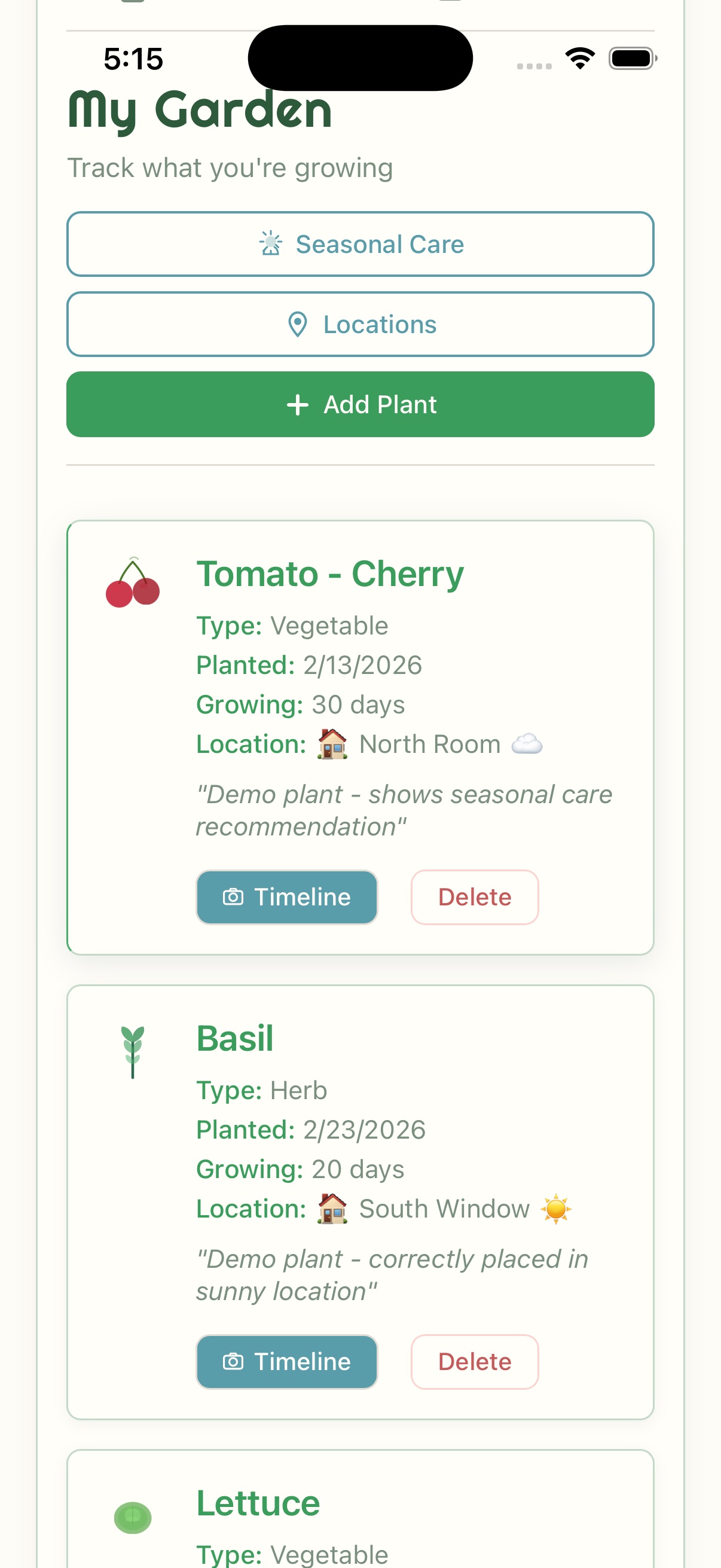Tap the house icon next to North Room

coord(332,744)
